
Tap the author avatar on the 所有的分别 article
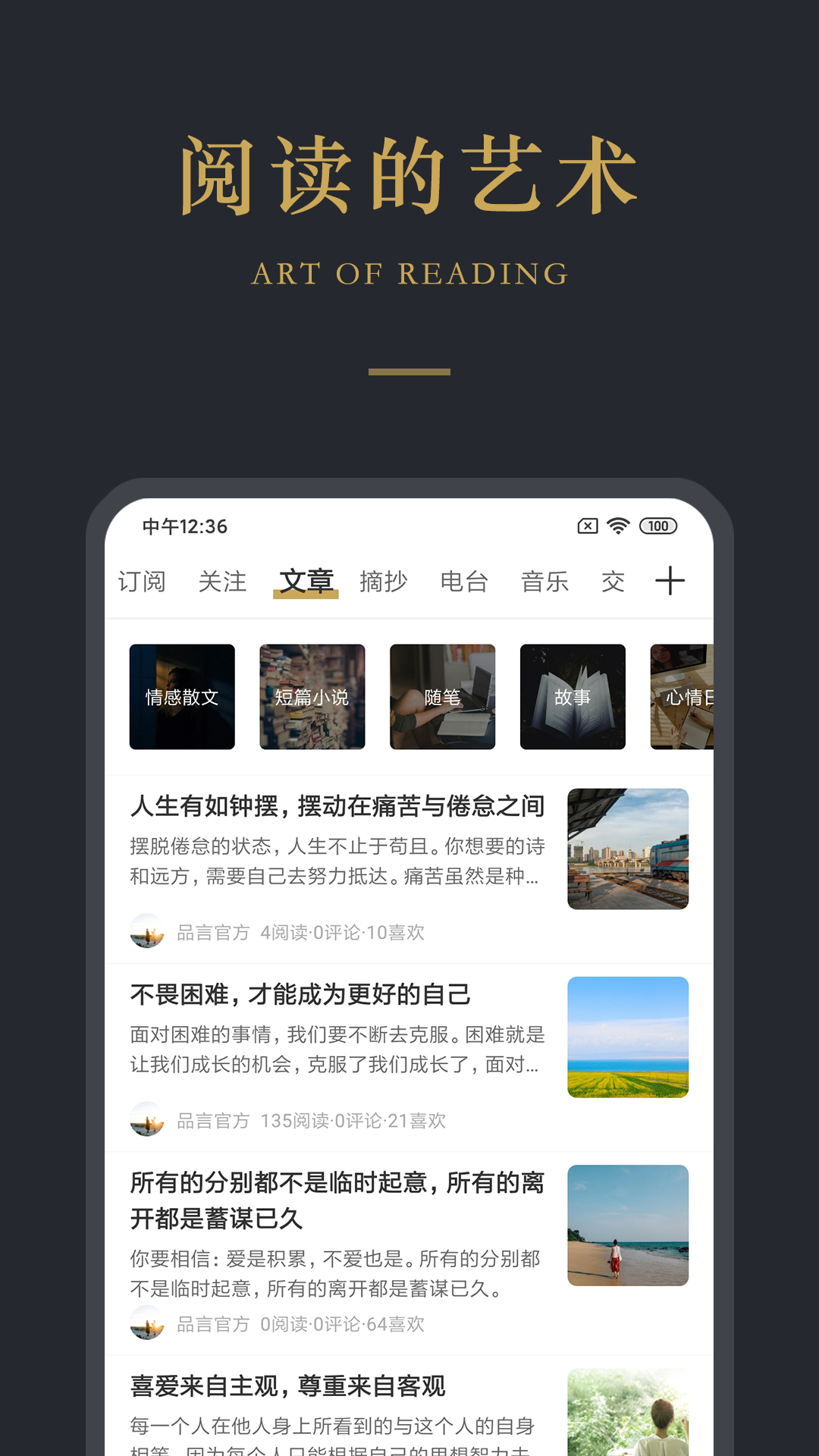pos(148,1326)
